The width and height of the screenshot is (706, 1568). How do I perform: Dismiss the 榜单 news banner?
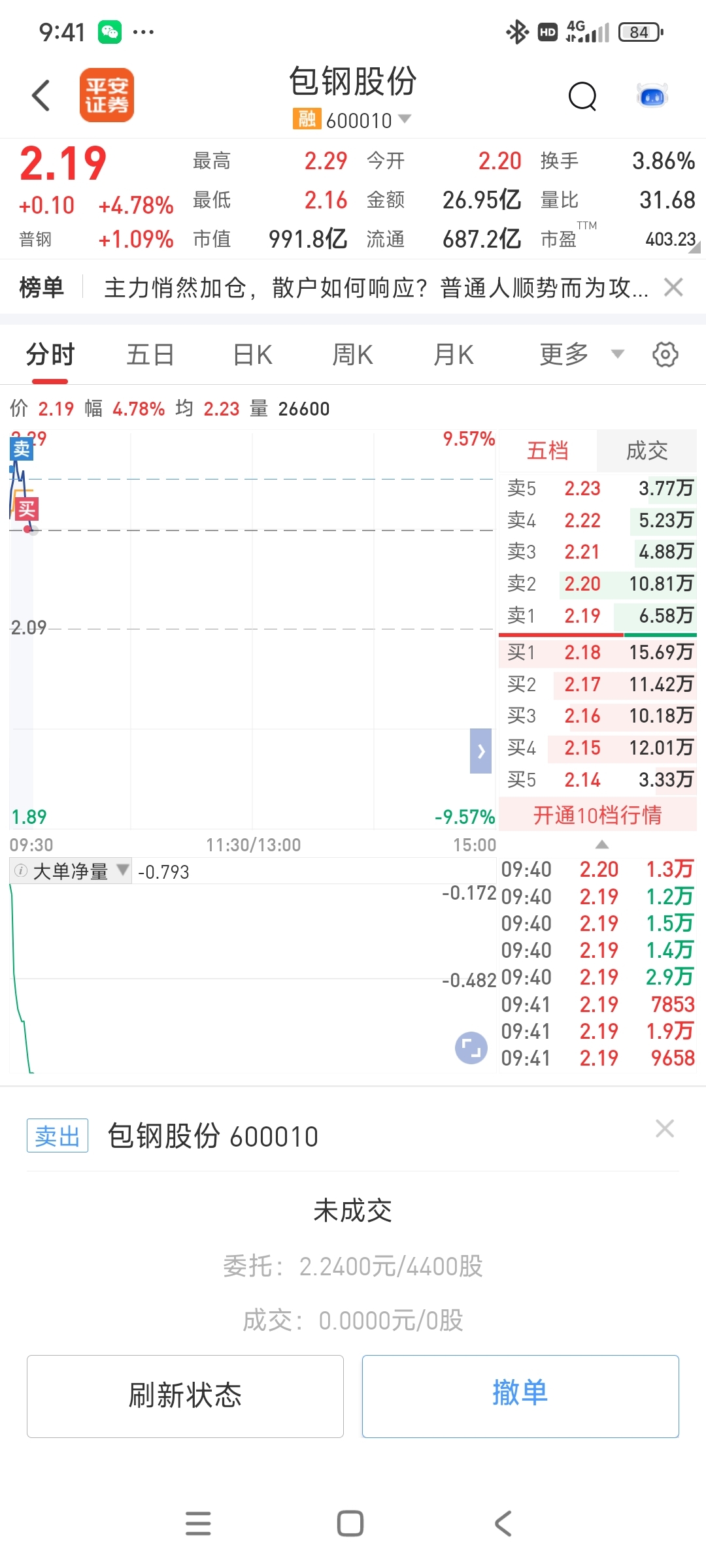673,287
